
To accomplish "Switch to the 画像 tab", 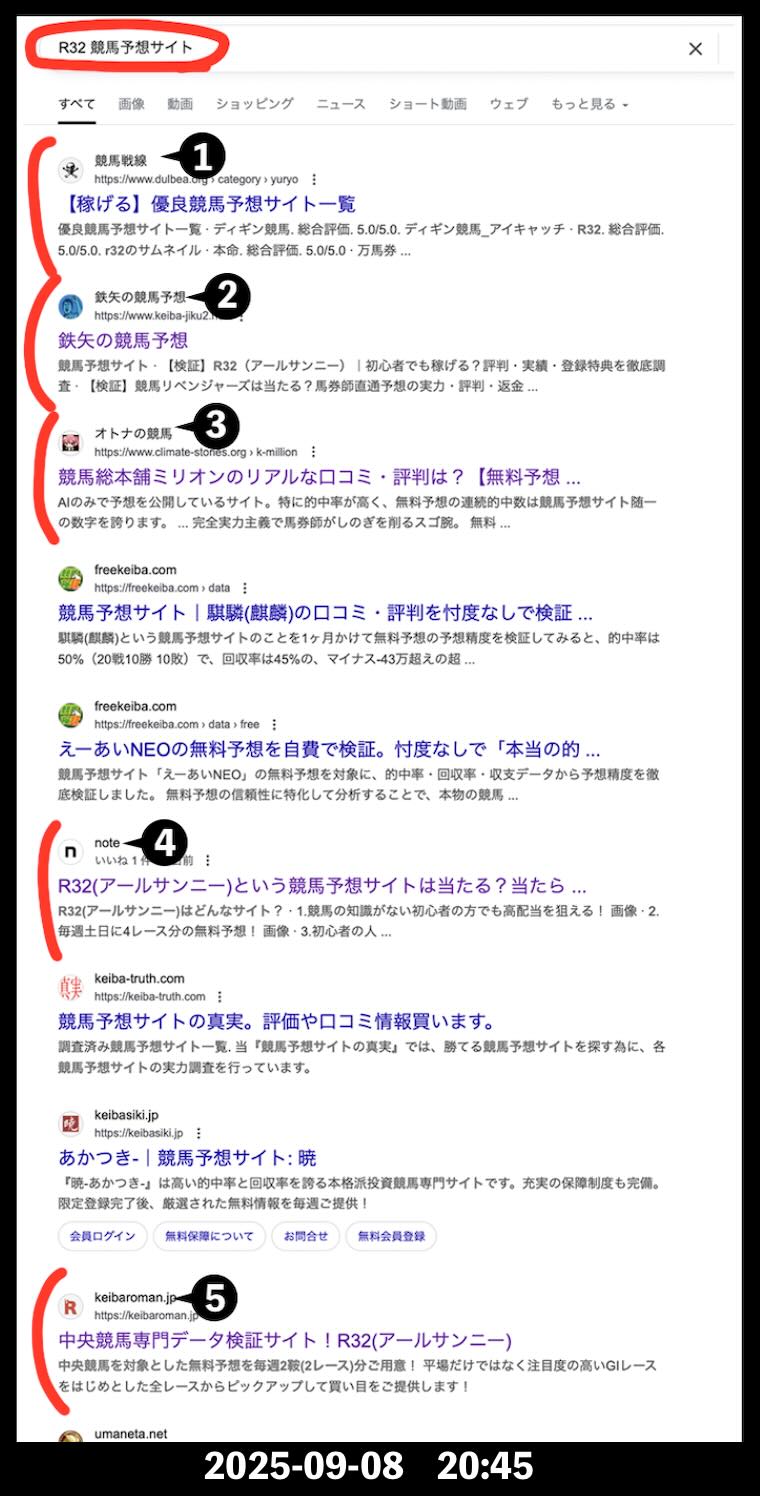I will (131, 104).
